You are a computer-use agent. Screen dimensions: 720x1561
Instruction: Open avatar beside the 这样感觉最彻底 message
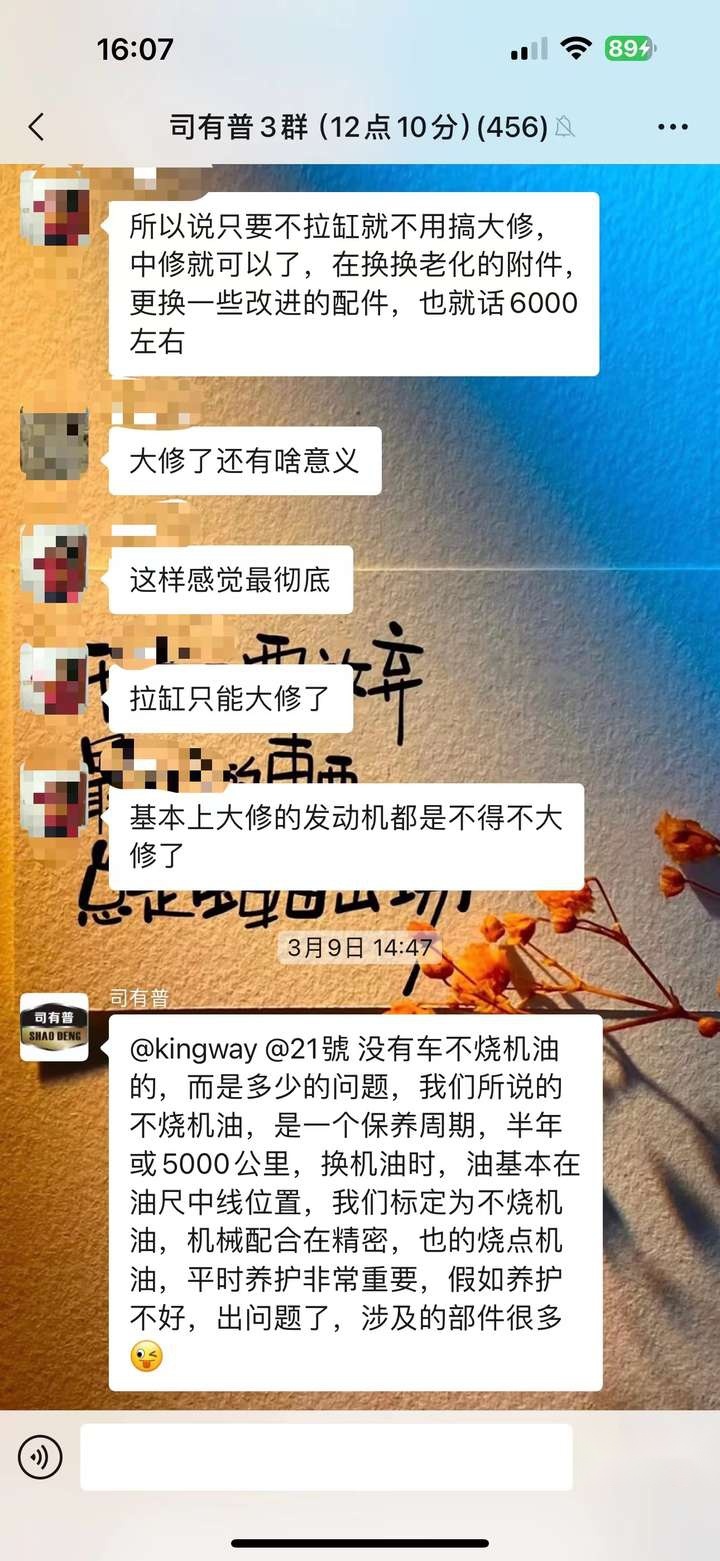(54, 562)
